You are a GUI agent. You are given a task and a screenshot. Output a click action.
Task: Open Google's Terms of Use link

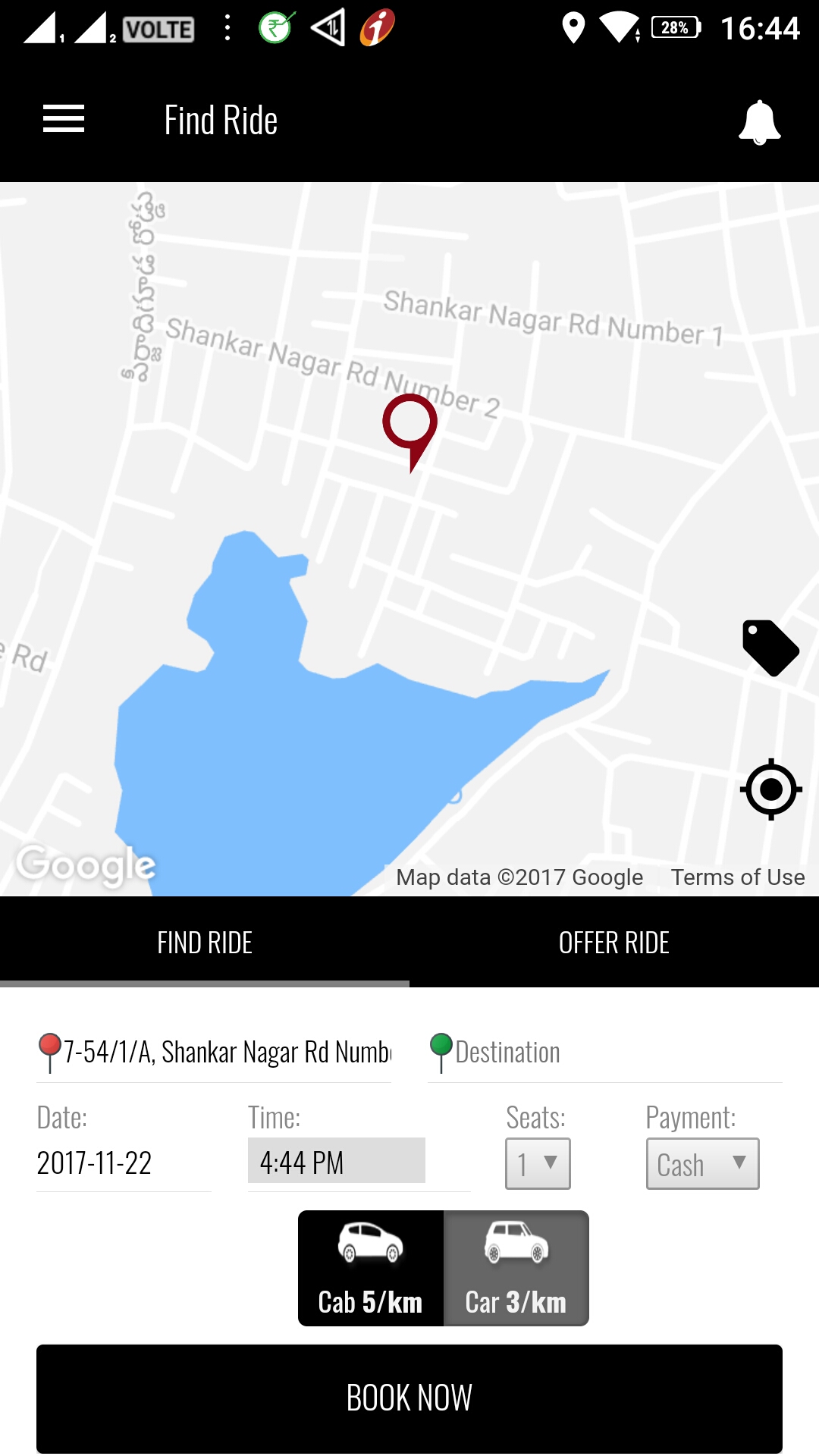(x=737, y=877)
